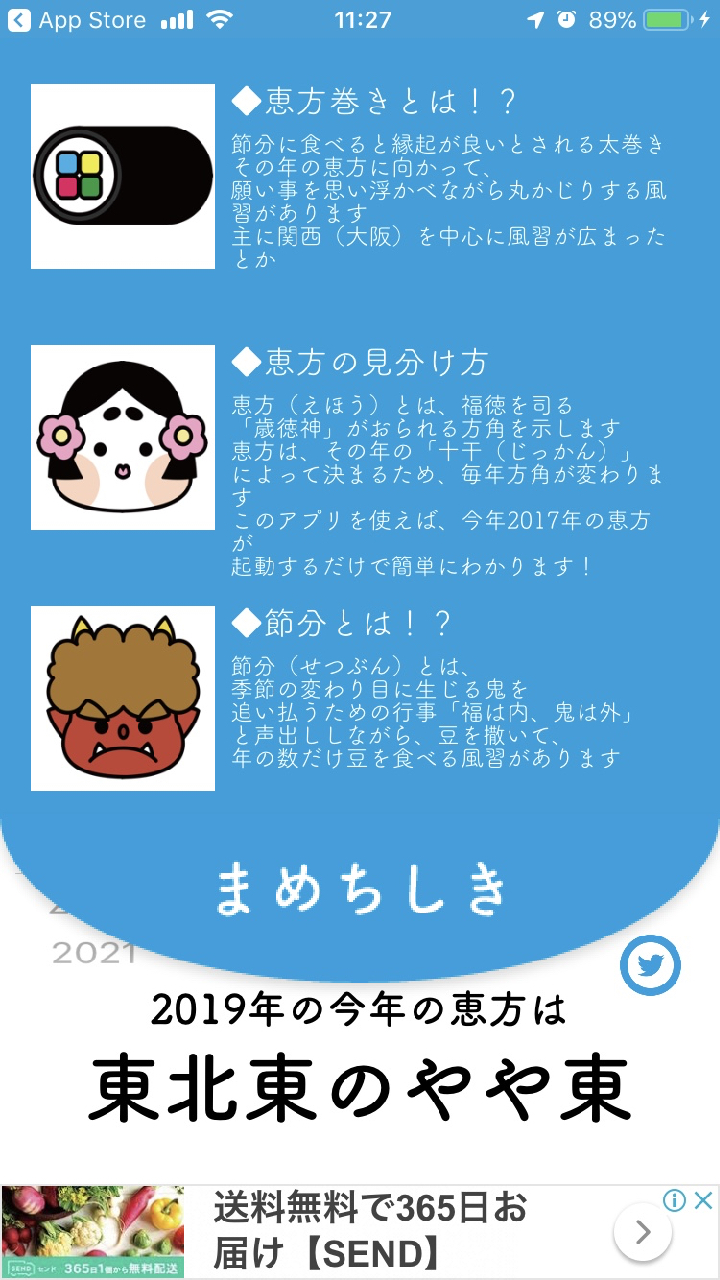Return to the App Store
The image size is (720, 1280).
point(75,20)
